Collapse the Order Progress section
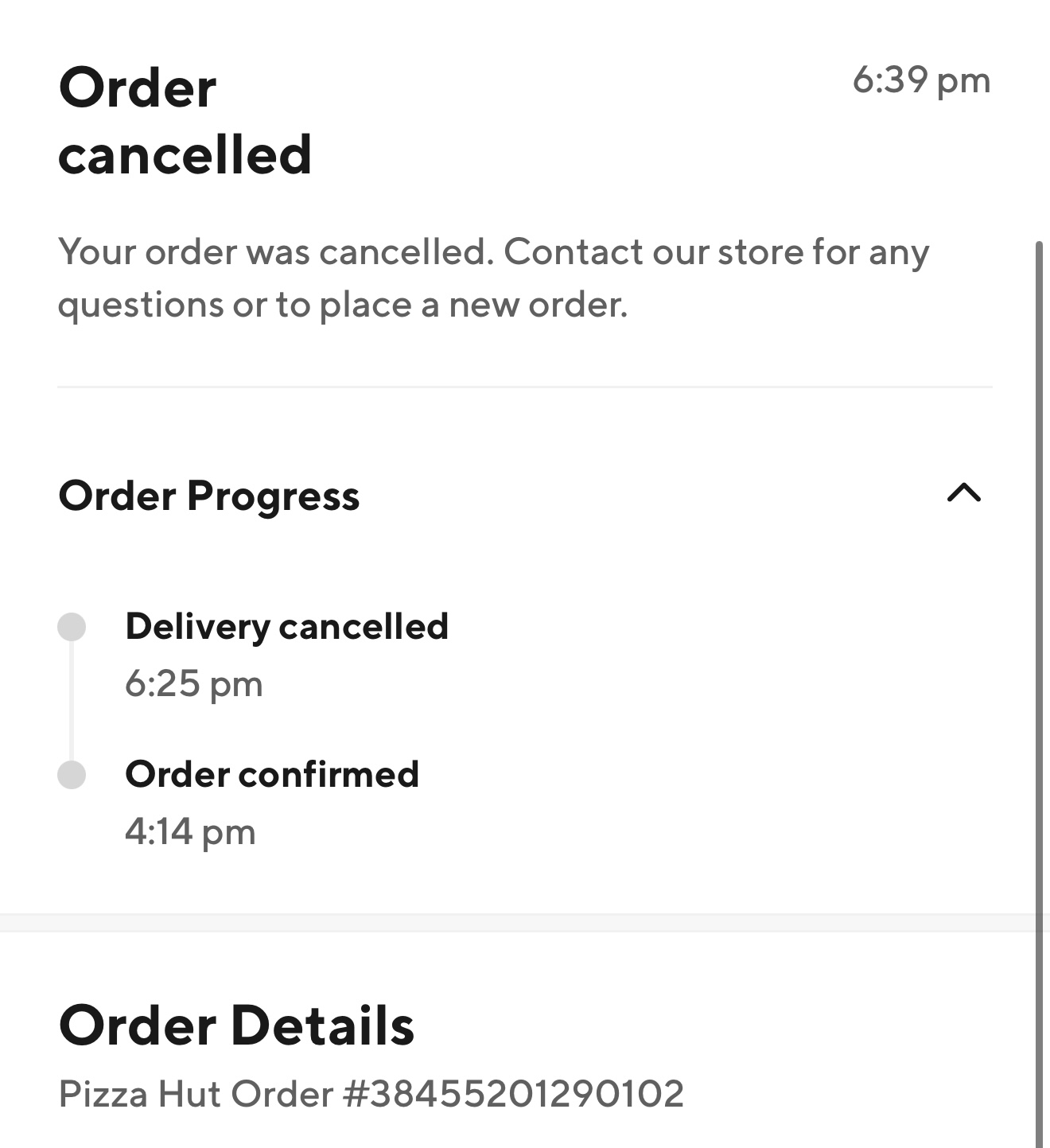The width and height of the screenshot is (1050, 1148). coord(963,494)
